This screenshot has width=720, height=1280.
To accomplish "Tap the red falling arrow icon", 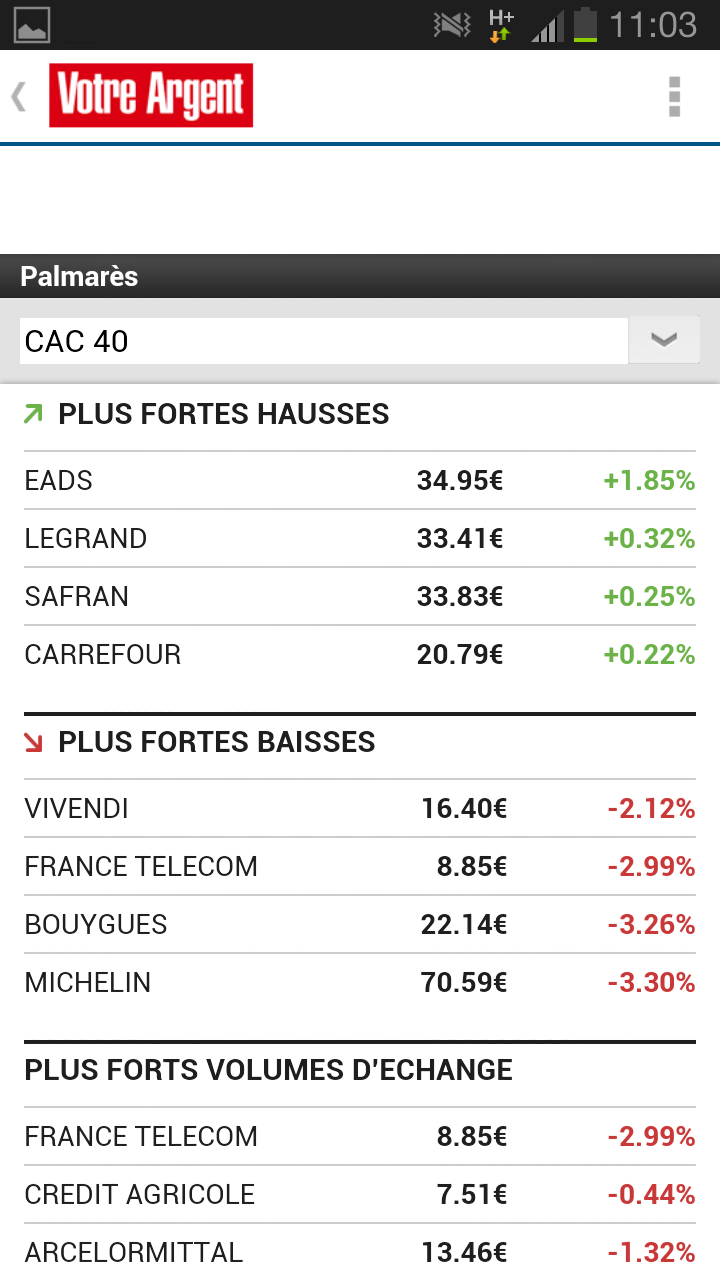I will pyautogui.click(x=33, y=742).
